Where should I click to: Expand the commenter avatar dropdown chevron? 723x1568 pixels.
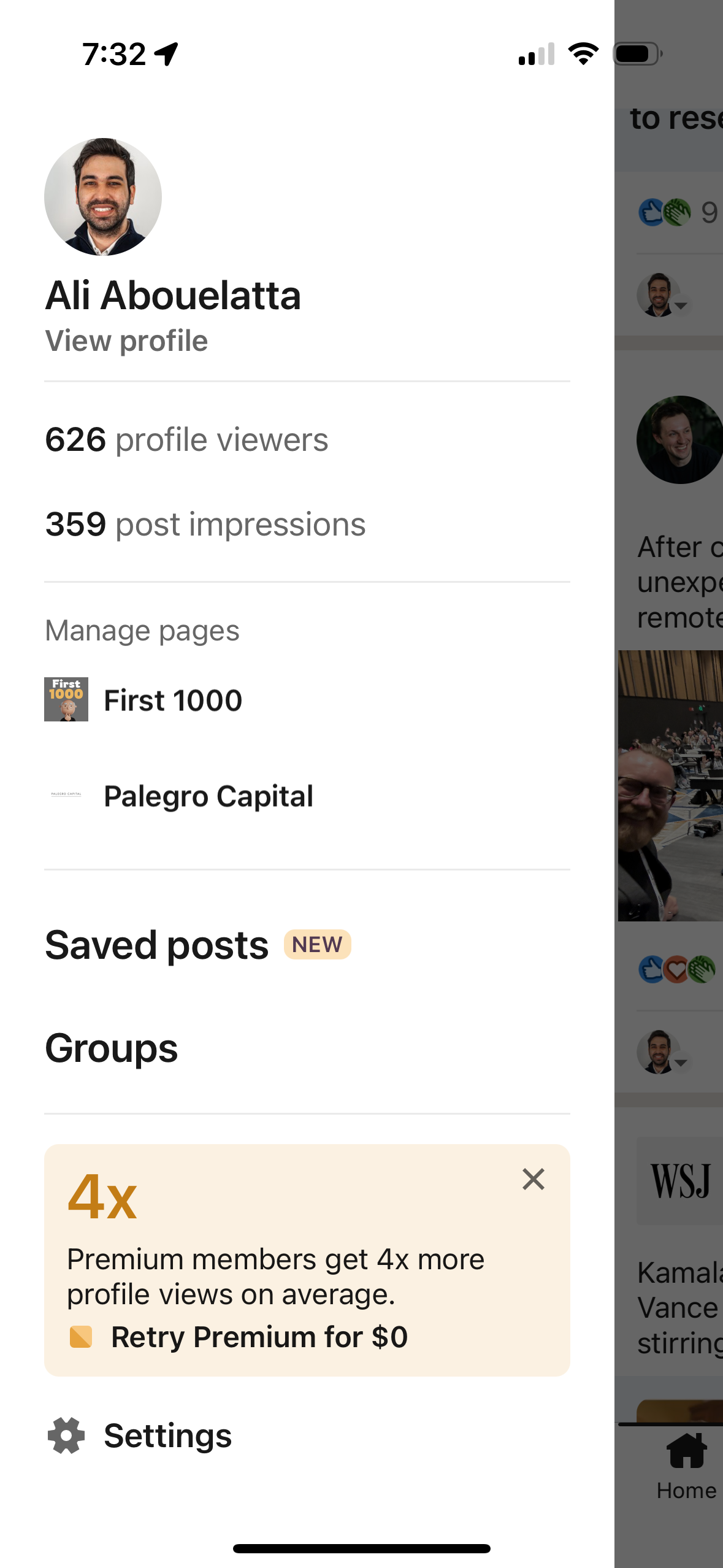pos(681,306)
